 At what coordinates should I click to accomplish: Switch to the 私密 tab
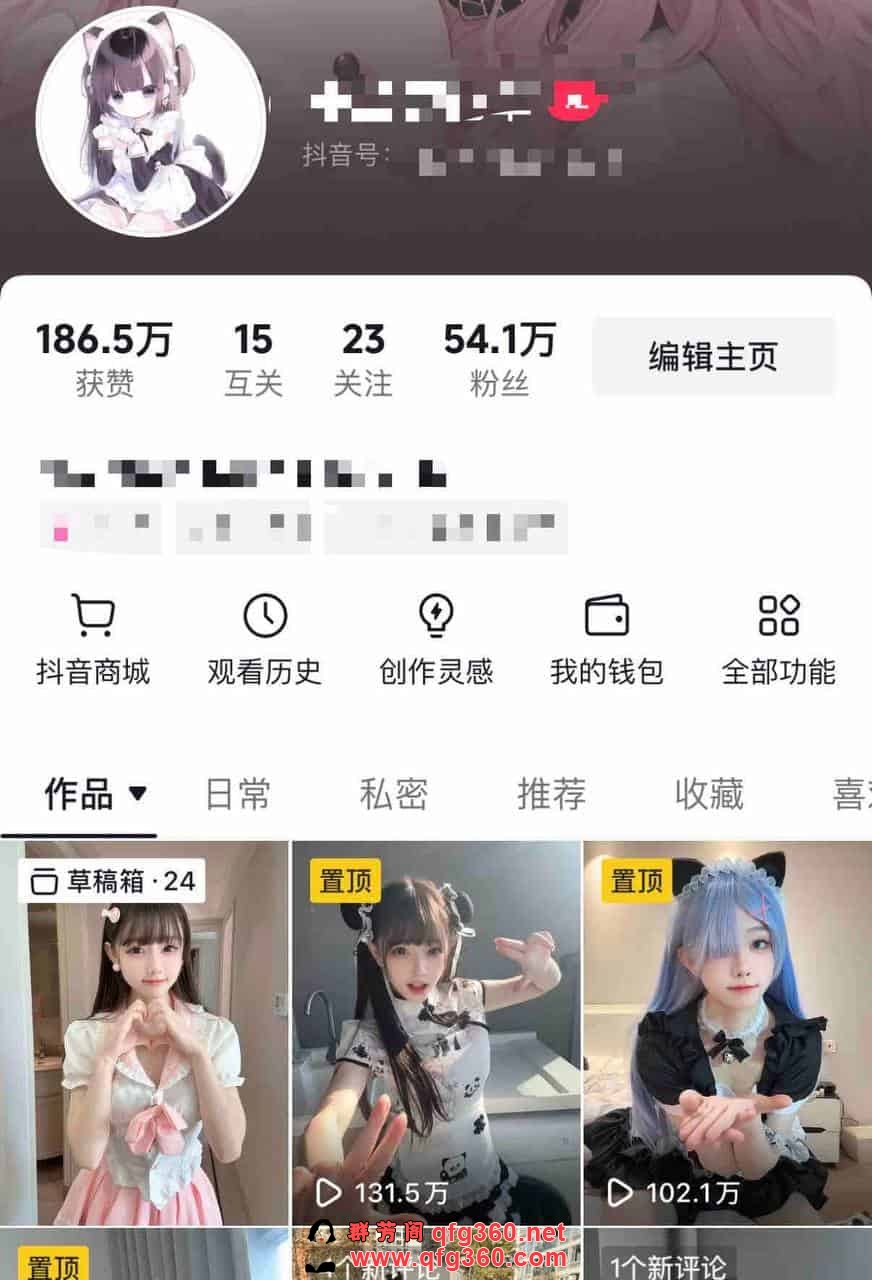(x=394, y=795)
